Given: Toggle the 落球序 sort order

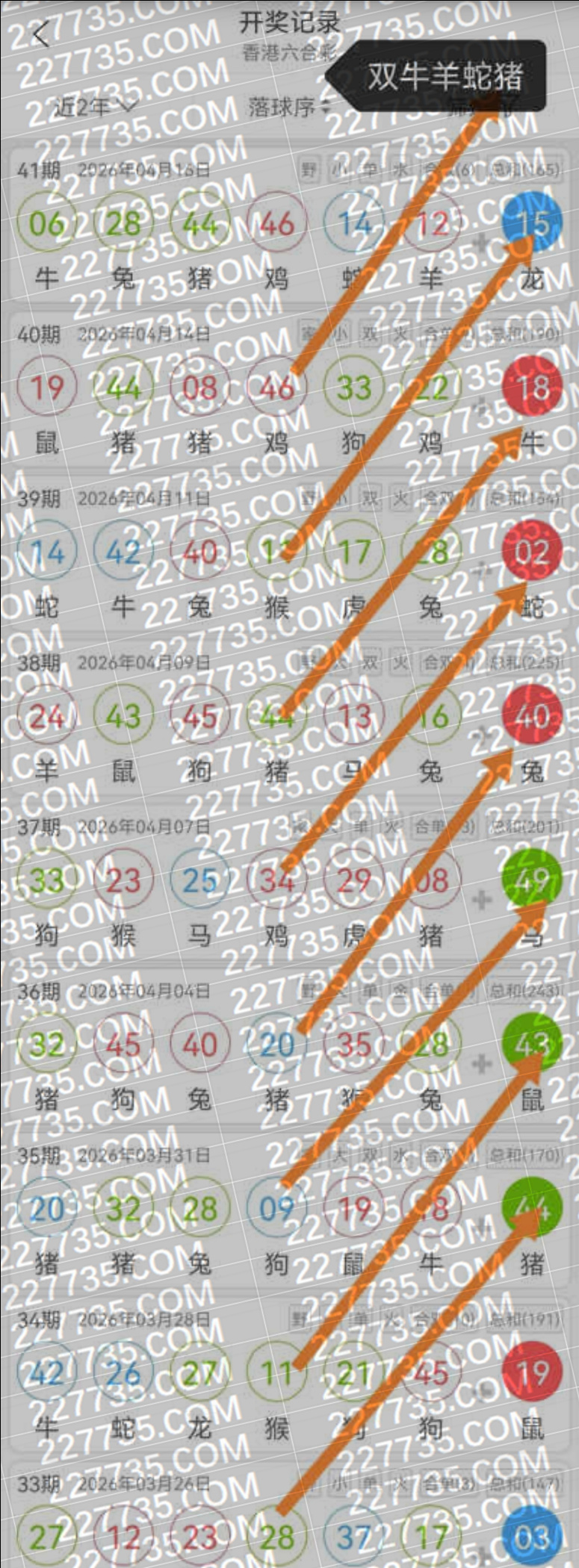Looking at the screenshot, I should pos(288,107).
